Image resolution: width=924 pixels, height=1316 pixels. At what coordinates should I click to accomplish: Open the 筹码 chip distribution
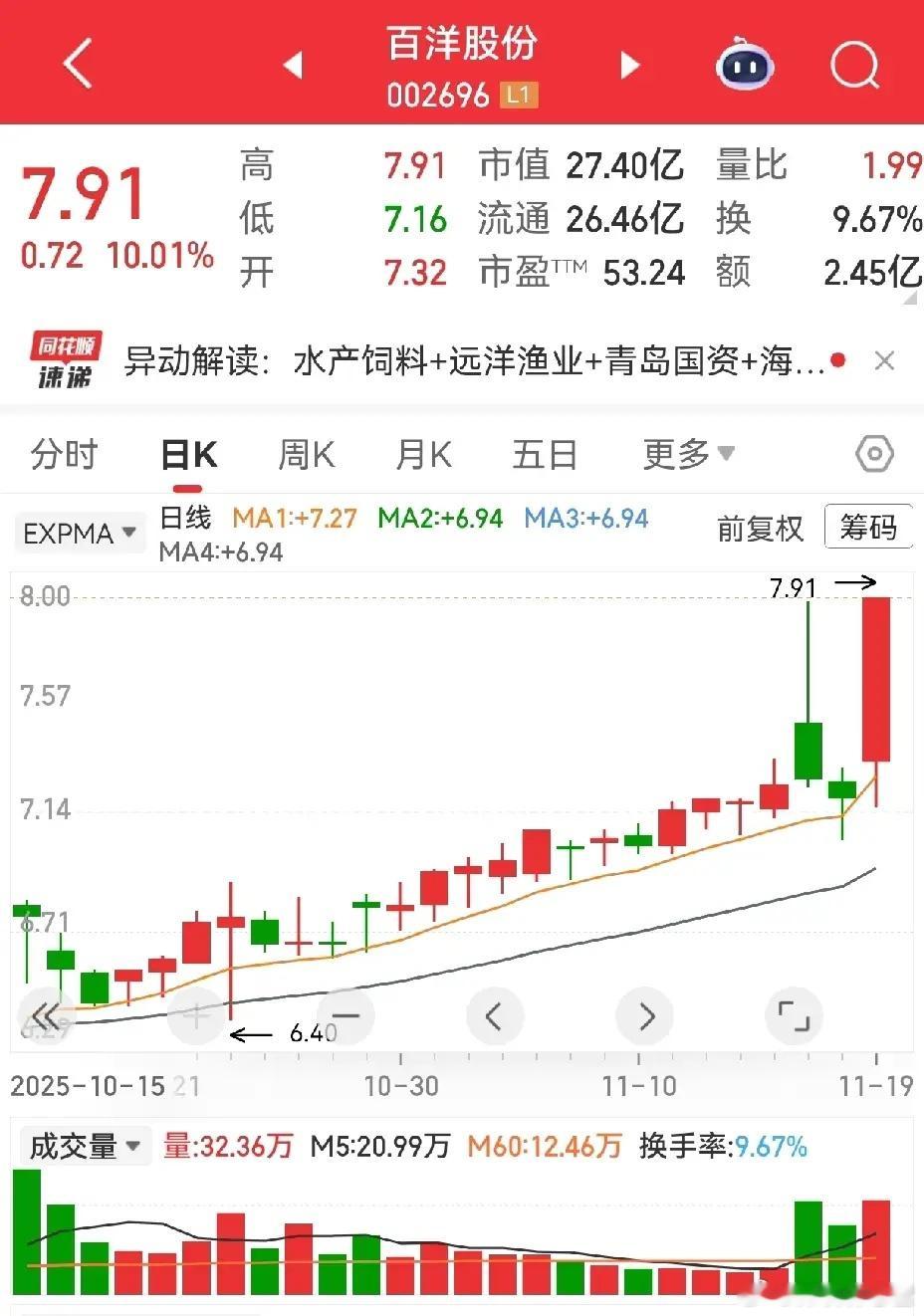point(867,527)
